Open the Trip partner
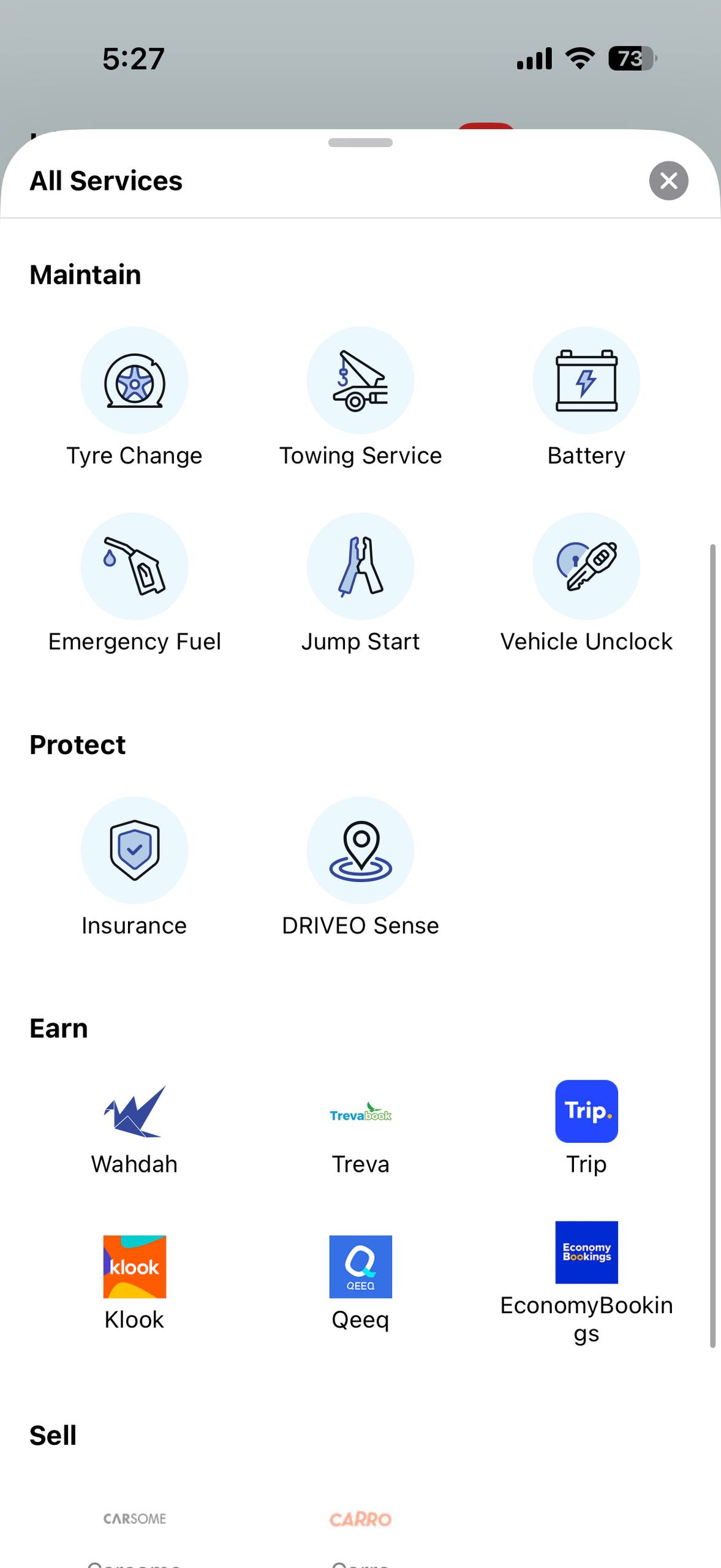This screenshot has width=721, height=1568. tap(586, 1112)
